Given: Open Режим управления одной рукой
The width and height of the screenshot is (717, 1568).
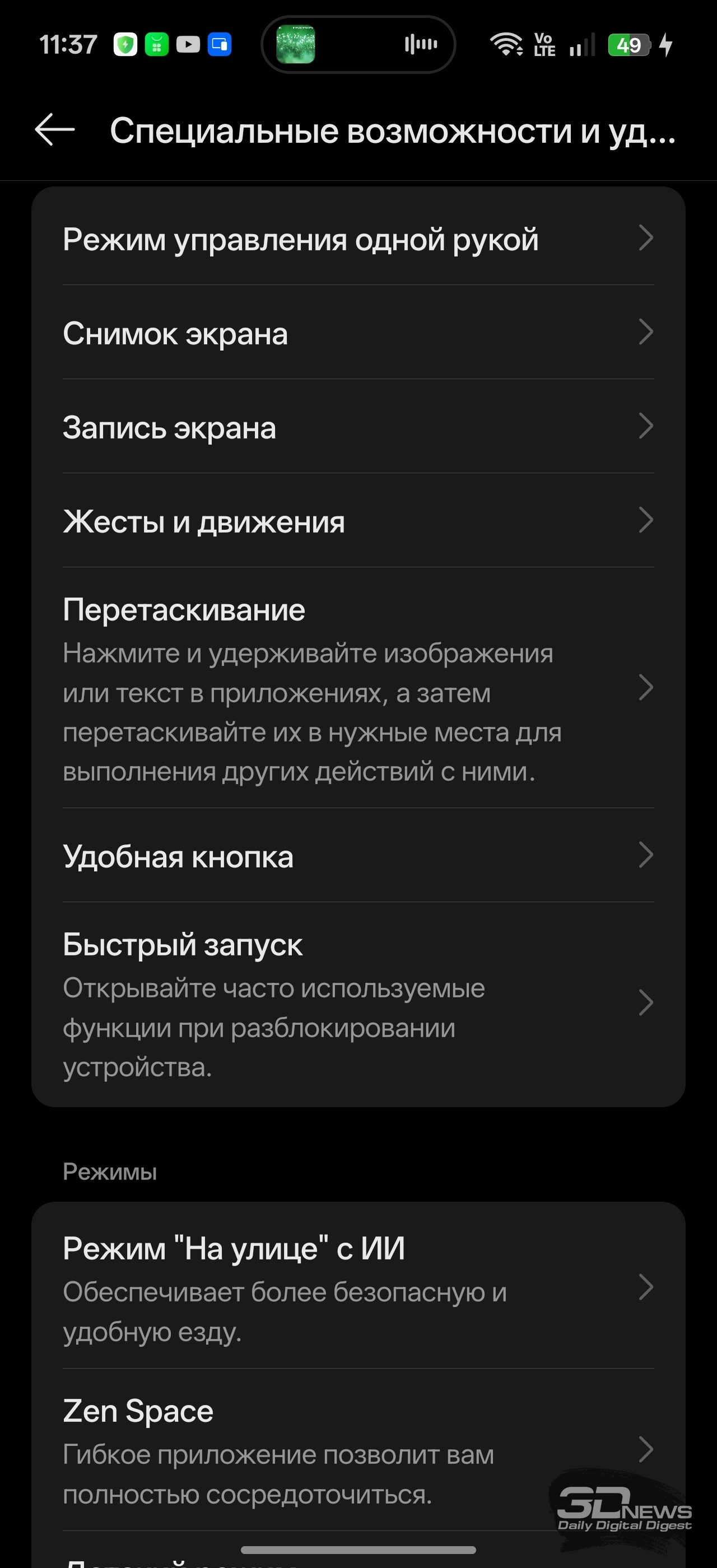Looking at the screenshot, I should pos(358,239).
